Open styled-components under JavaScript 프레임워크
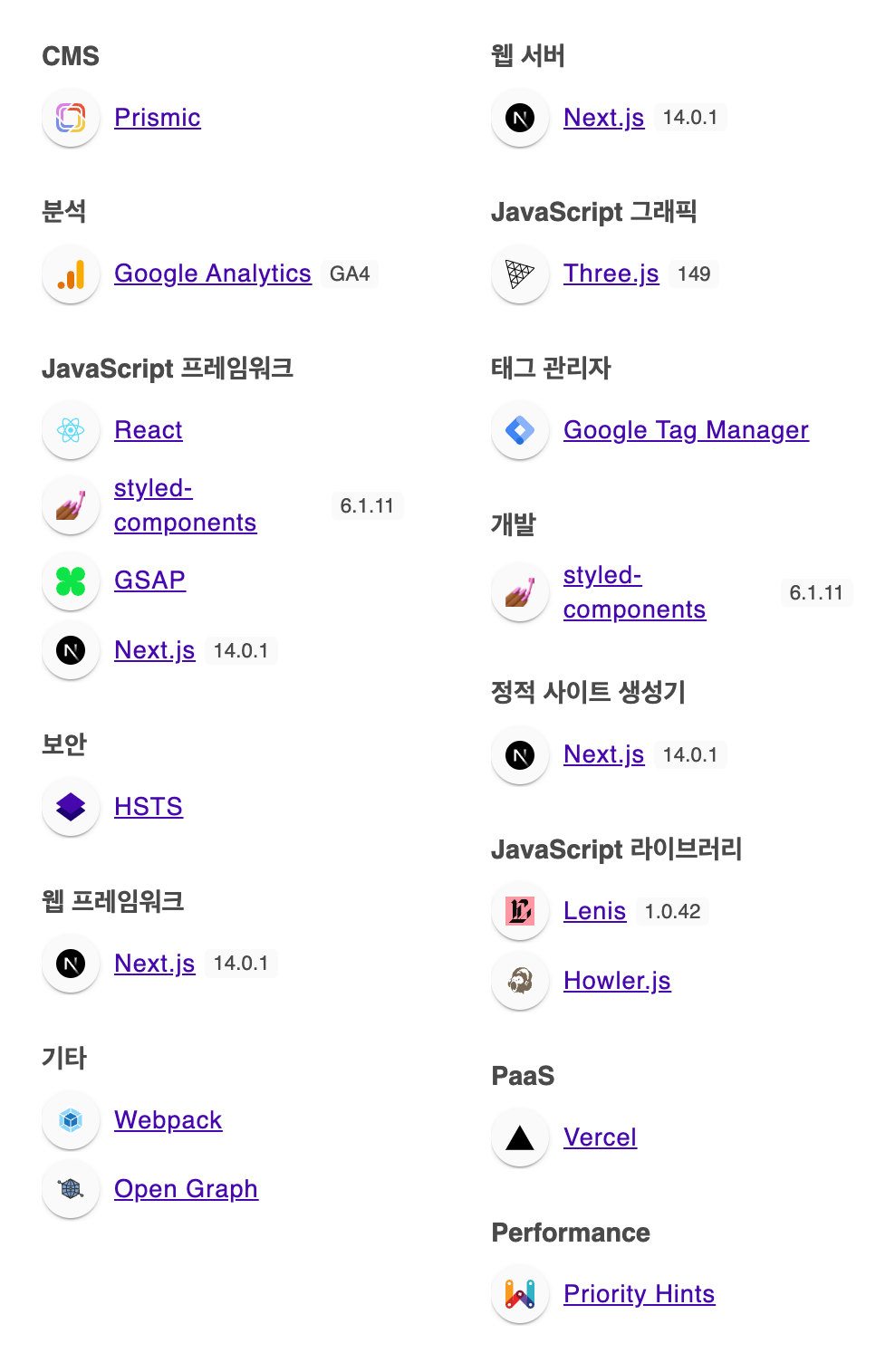The image size is (895, 1372). tap(185, 505)
